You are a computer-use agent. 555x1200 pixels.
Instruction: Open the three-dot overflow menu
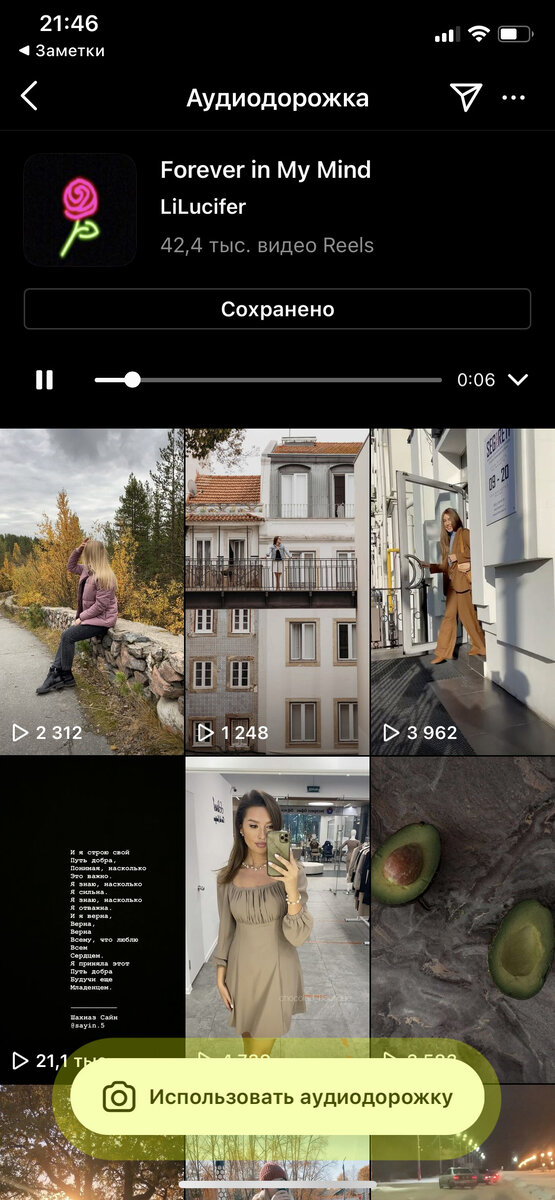point(513,98)
